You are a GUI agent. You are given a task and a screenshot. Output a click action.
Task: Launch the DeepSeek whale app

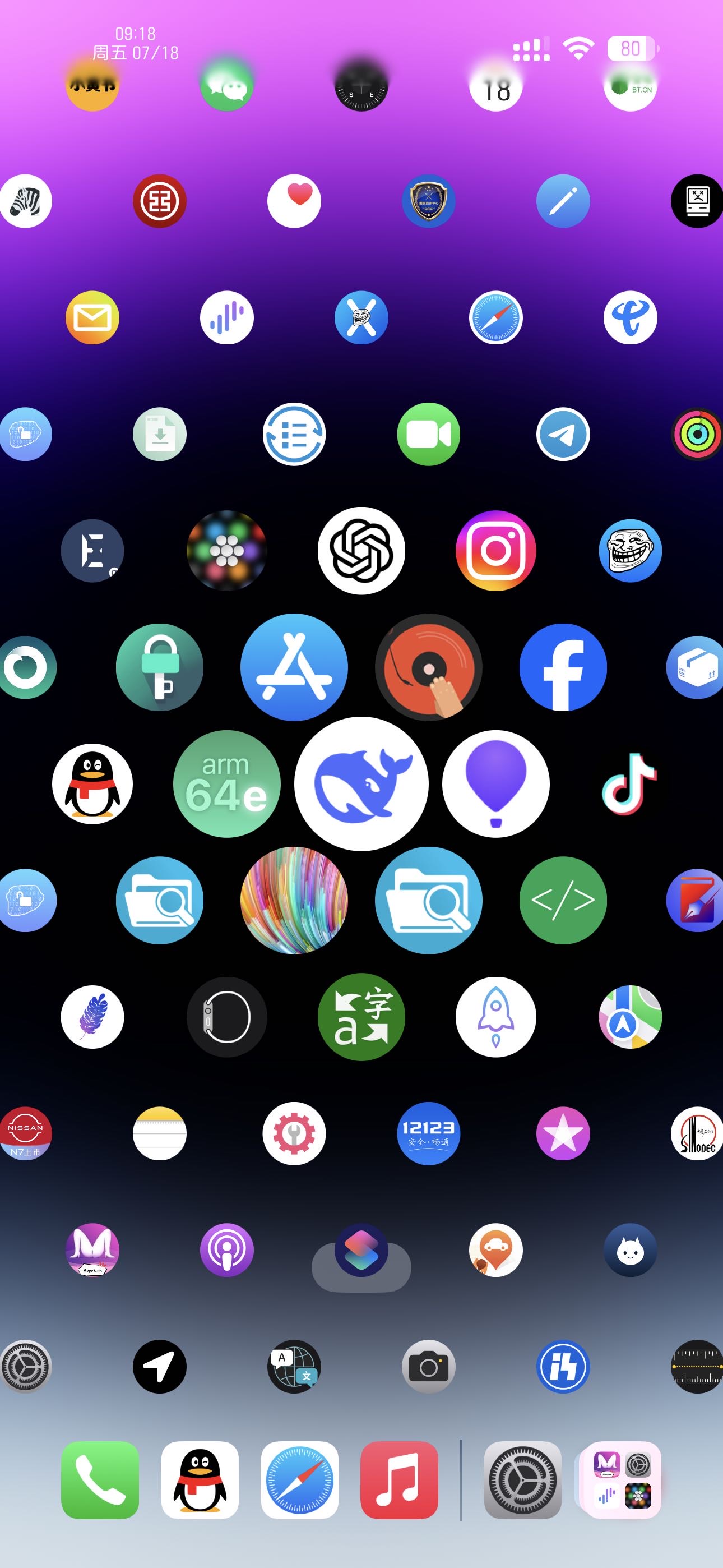tap(361, 783)
